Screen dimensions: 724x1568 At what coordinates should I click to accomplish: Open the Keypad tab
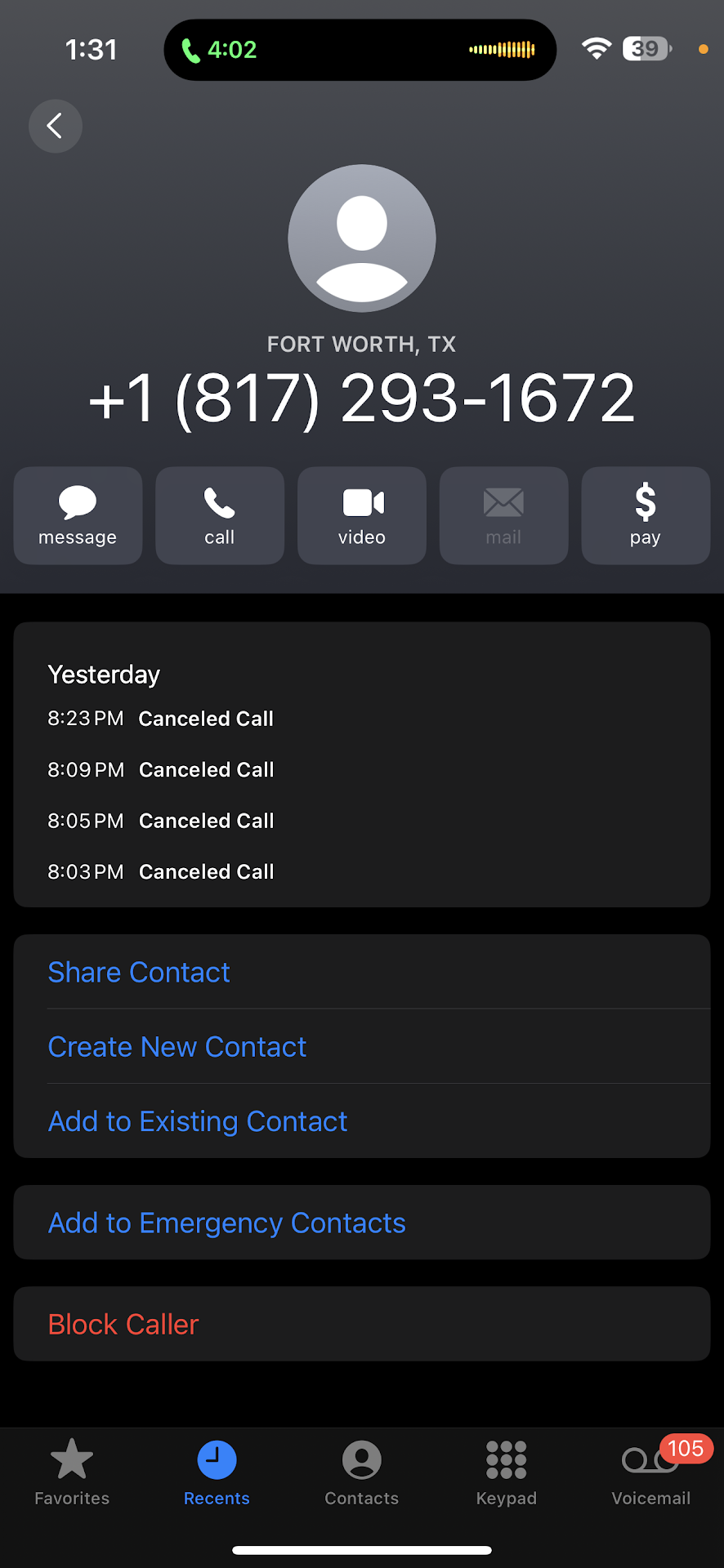[x=506, y=1472]
